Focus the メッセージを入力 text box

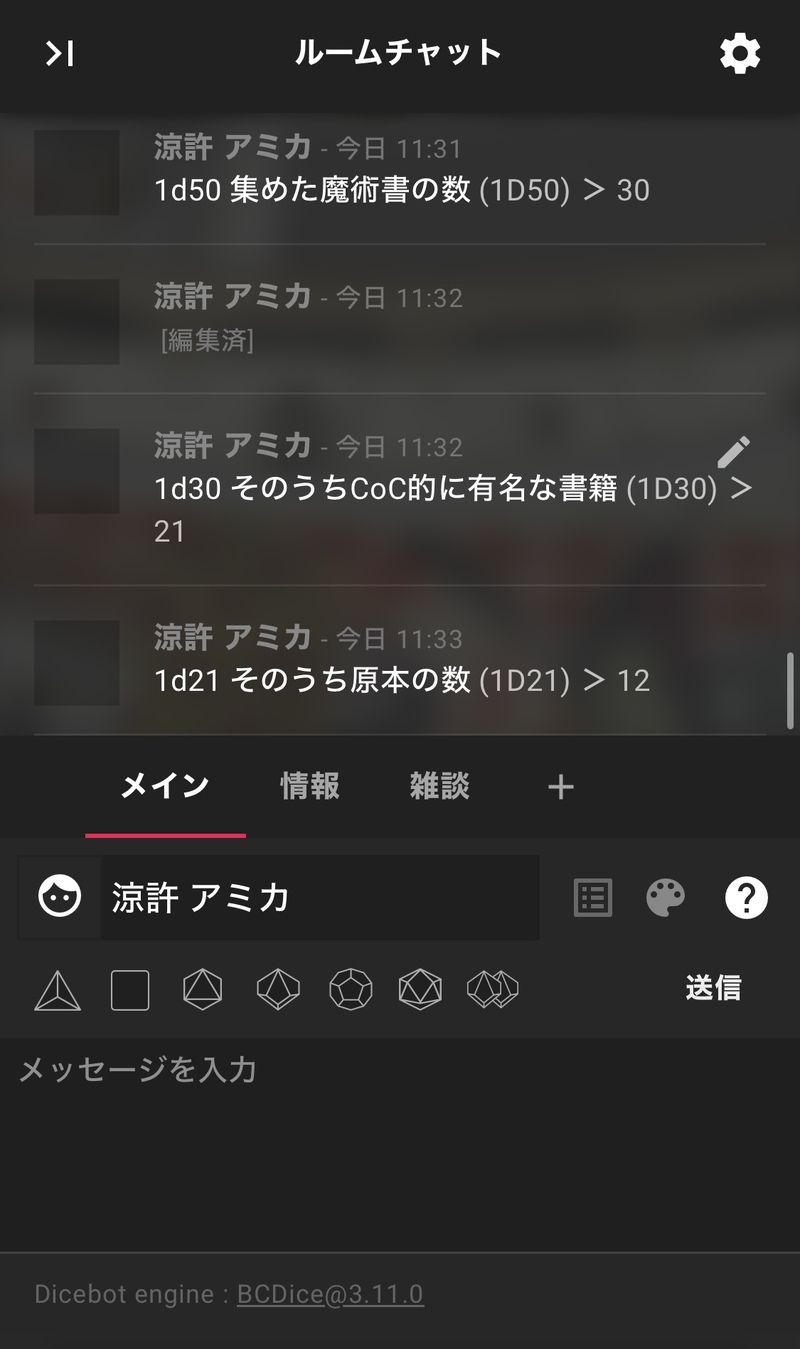point(400,1130)
